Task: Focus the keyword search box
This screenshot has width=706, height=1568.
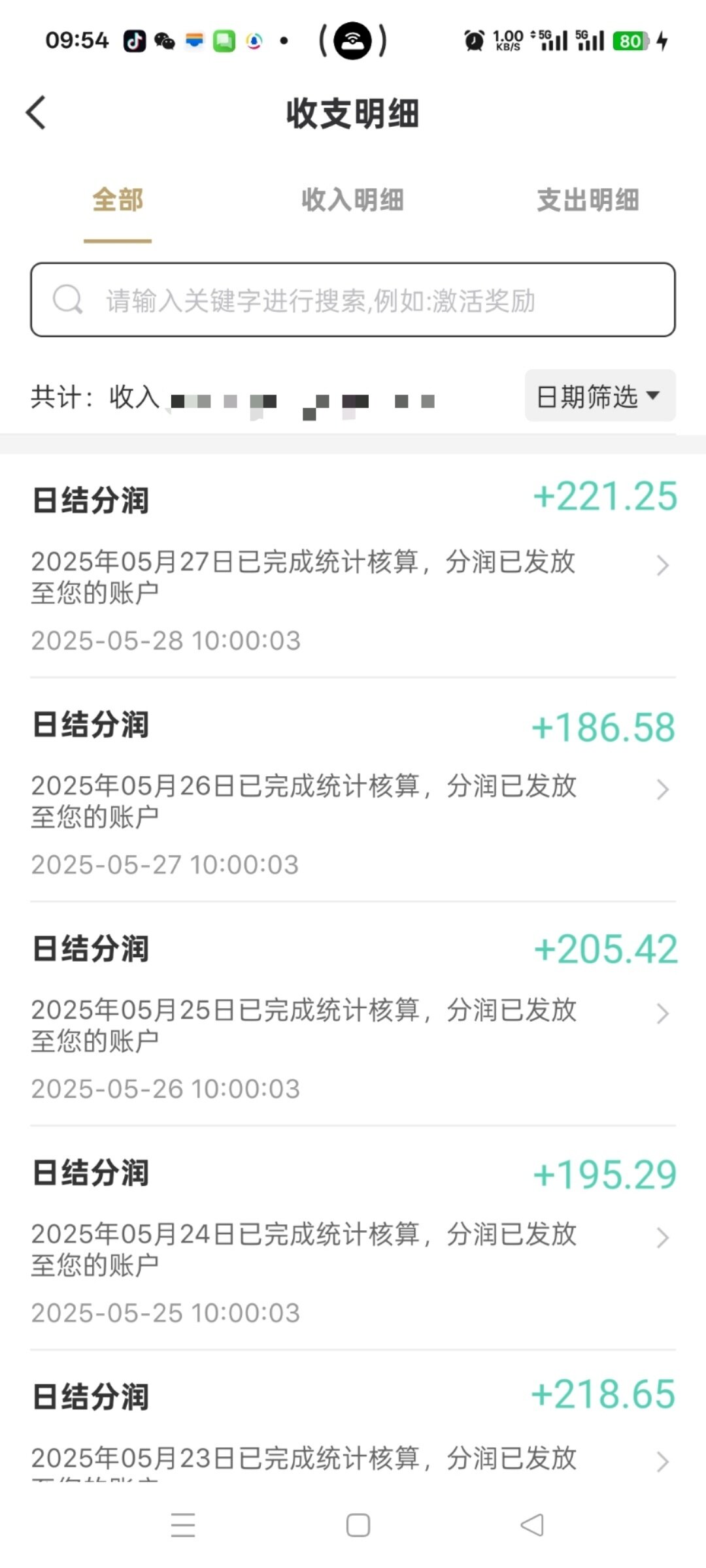Action: [353, 301]
